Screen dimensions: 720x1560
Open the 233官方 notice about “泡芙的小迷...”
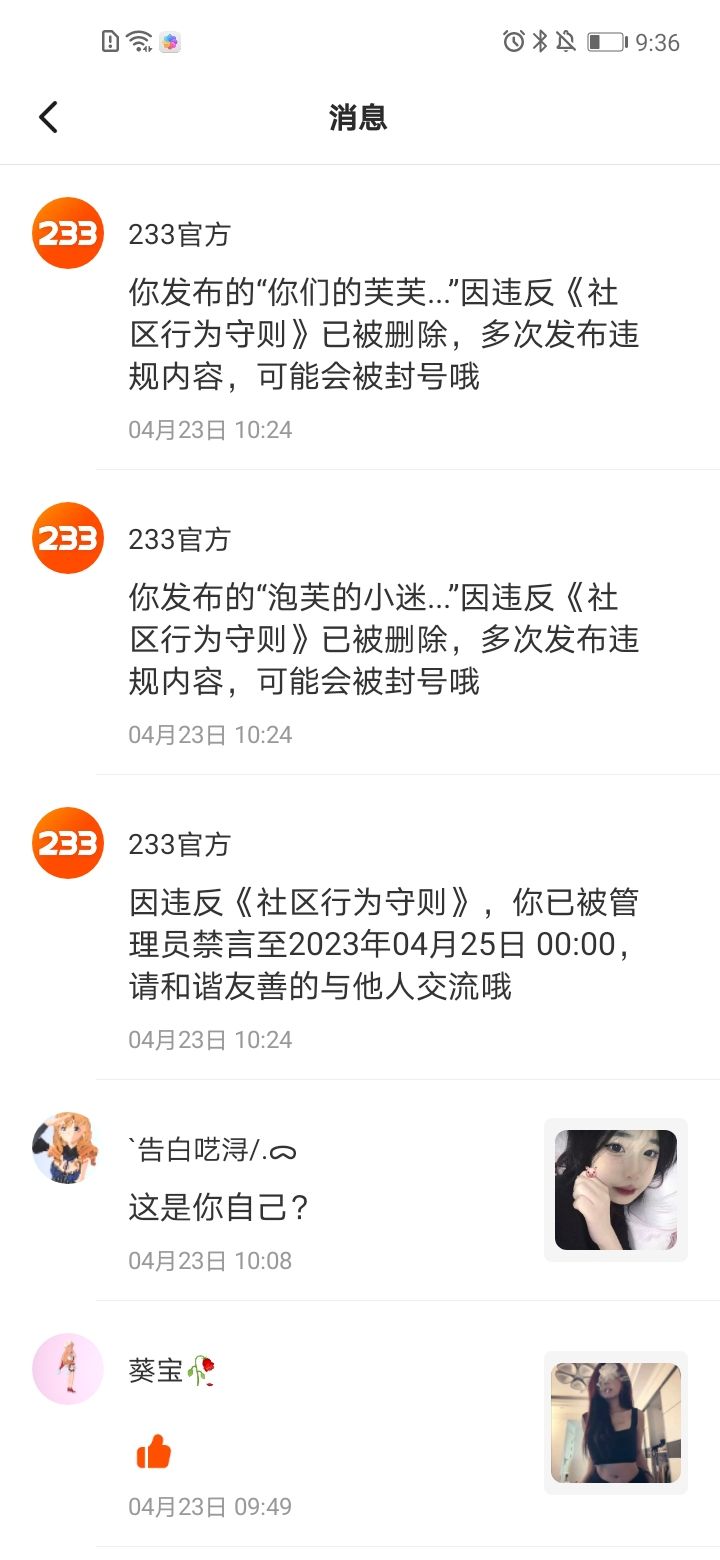[384, 639]
